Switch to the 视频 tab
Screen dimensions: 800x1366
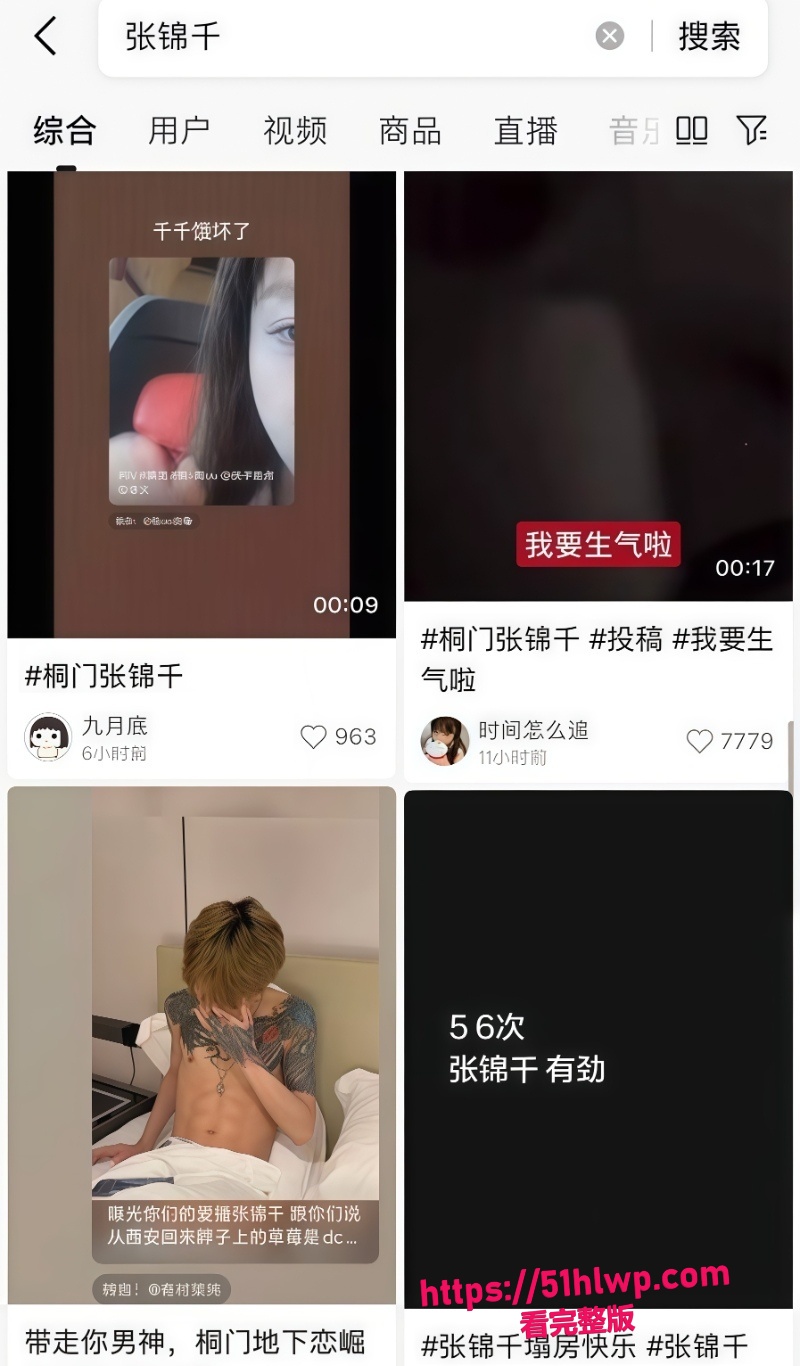(295, 131)
